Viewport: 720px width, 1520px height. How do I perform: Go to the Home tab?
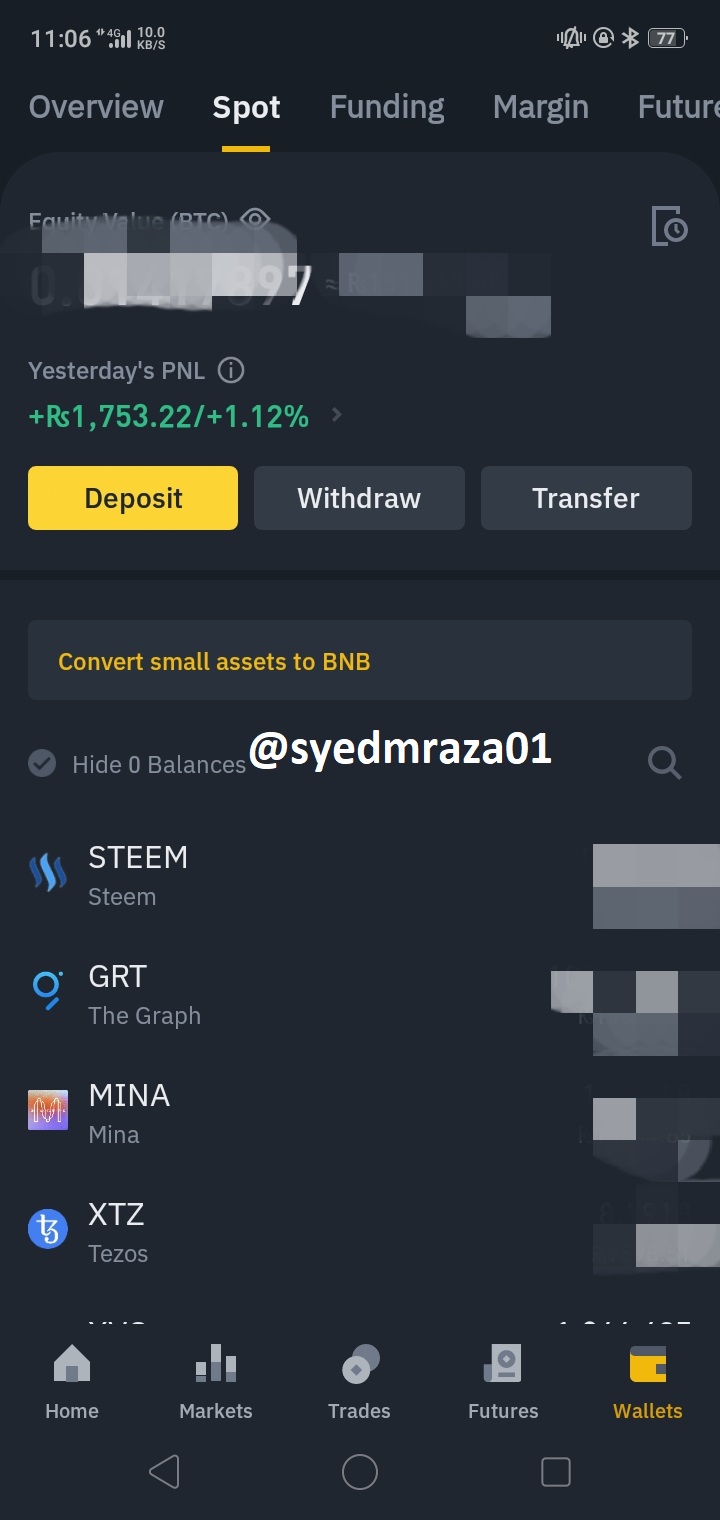72,1384
